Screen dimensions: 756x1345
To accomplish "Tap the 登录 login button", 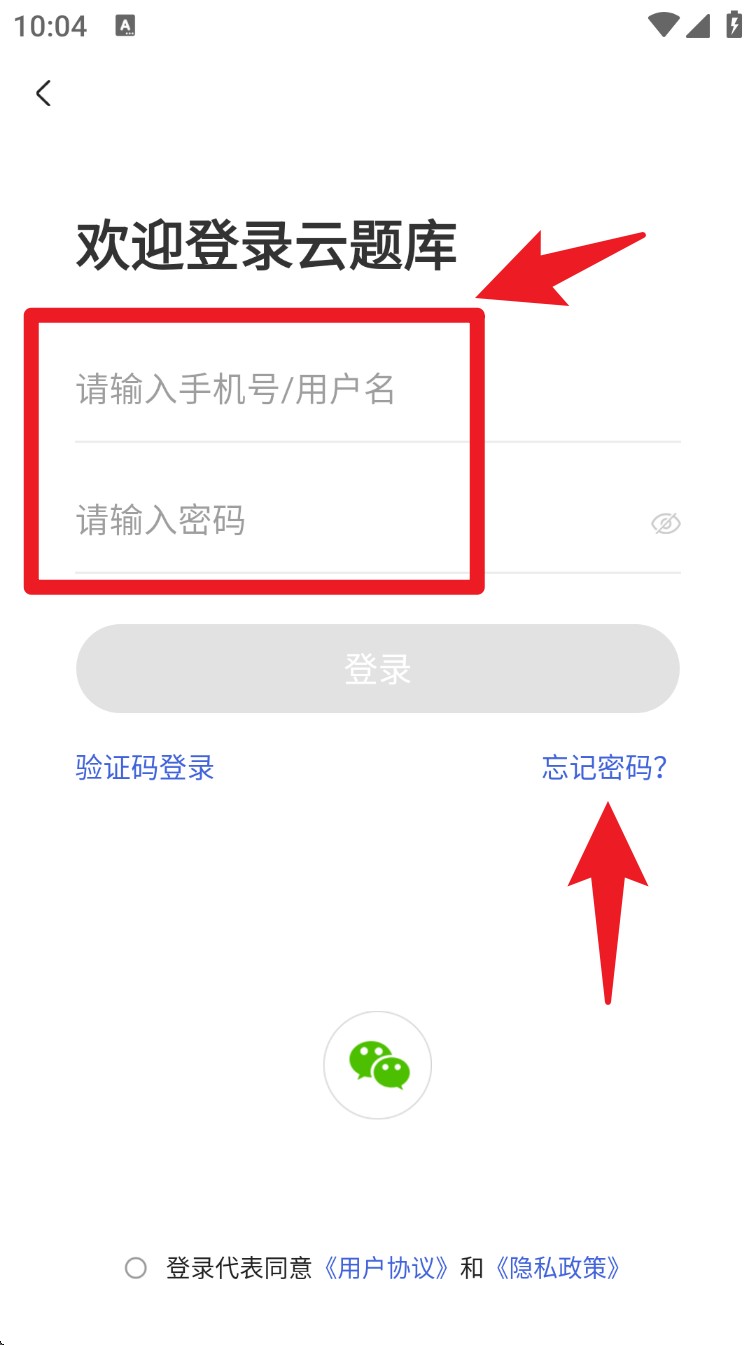I will pos(378,669).
